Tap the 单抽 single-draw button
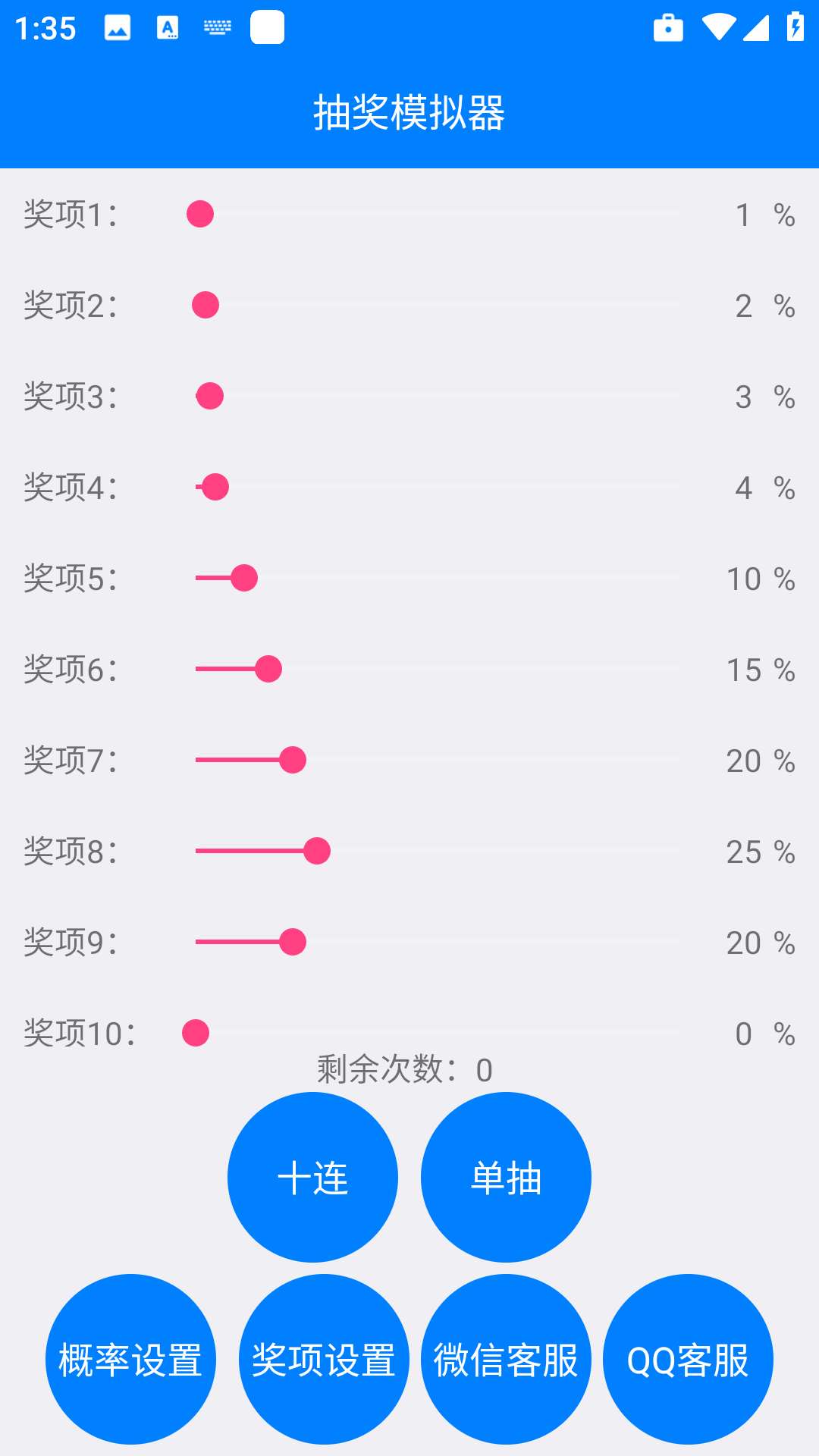The image size is (819, 1456). click(x=506, y=1177)
